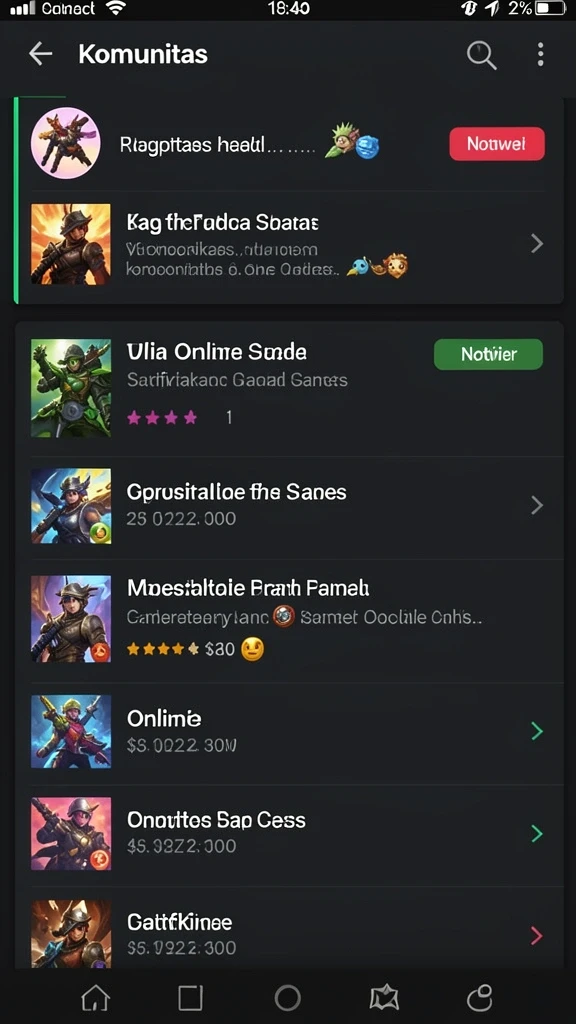Image resolution: width=576 pixels, height=1024 pixels.
Task: Open the Kag thefudca Sbatas row
Action: 288,244
